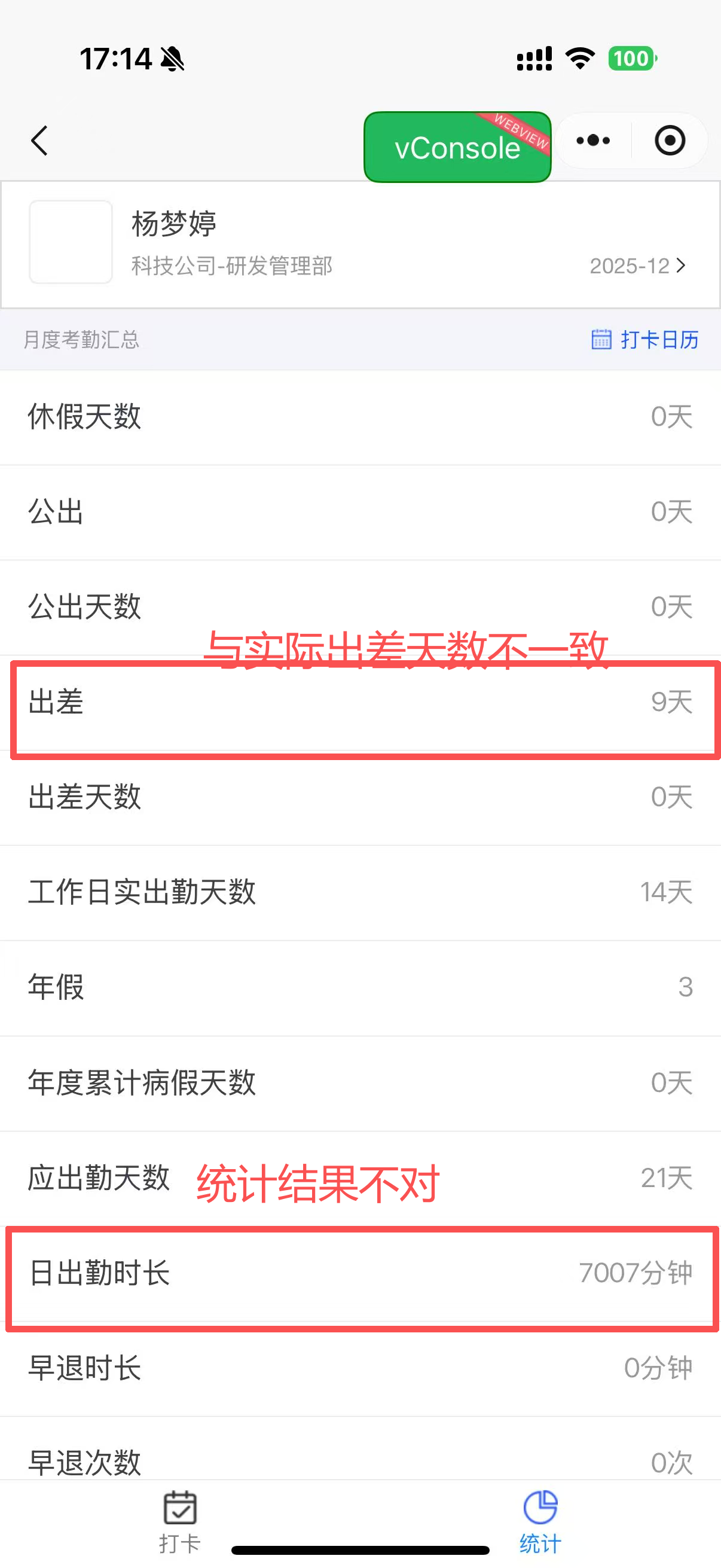The height and width of the screenshot is (1568, 721).
Task: Switch to the 打卡 tab
Action: click(x=180, y=1521)
